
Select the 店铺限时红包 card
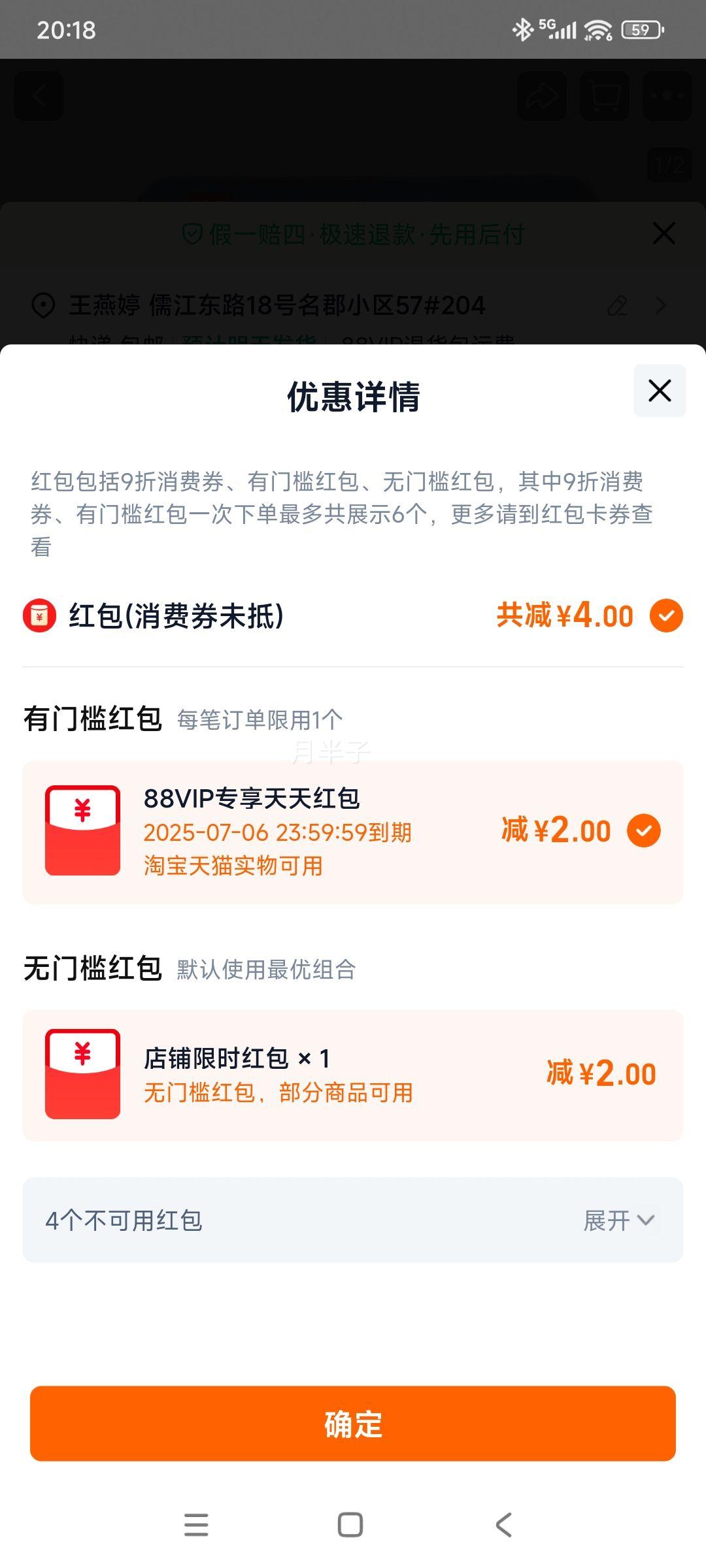pyautogui.click(x=353, y=1075)
